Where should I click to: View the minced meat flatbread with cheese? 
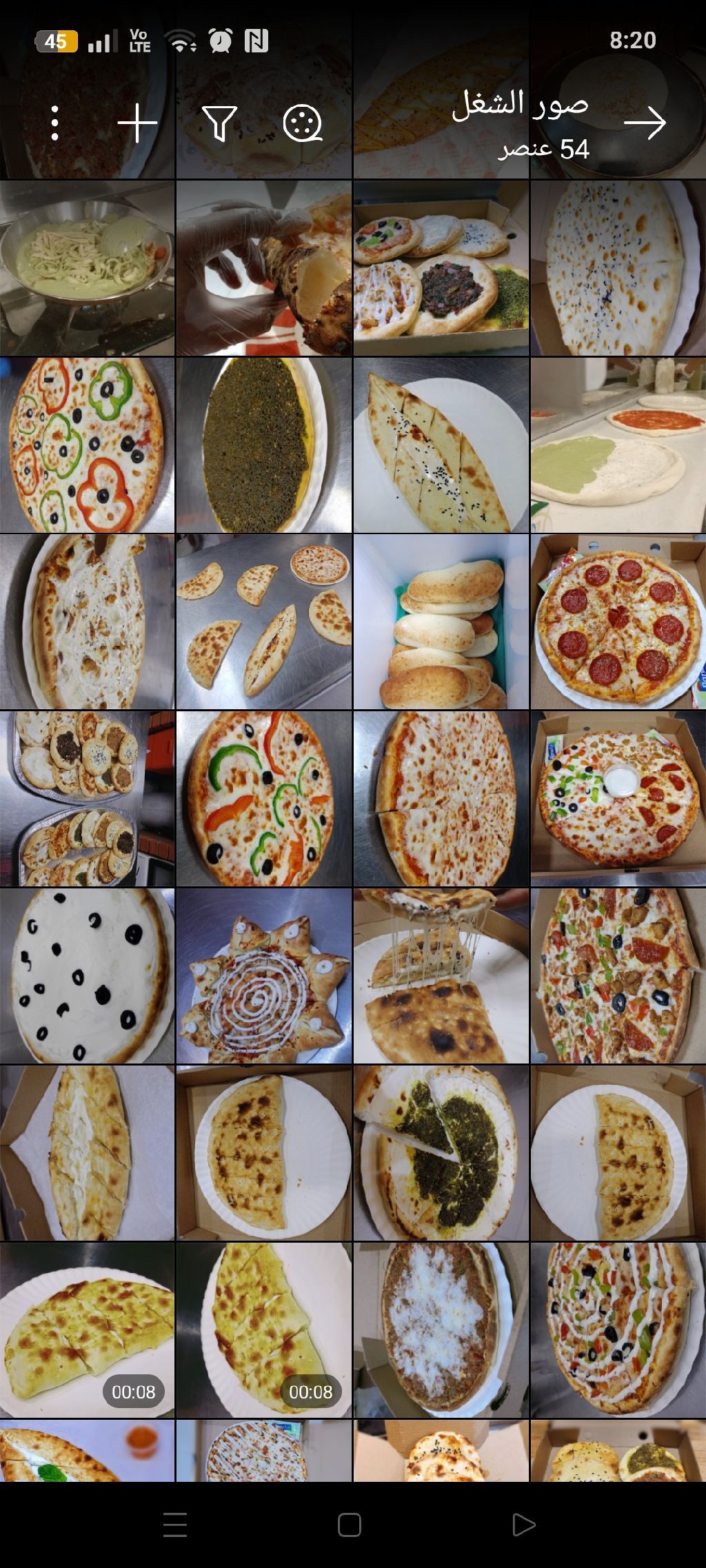(x=441, y=1330)
